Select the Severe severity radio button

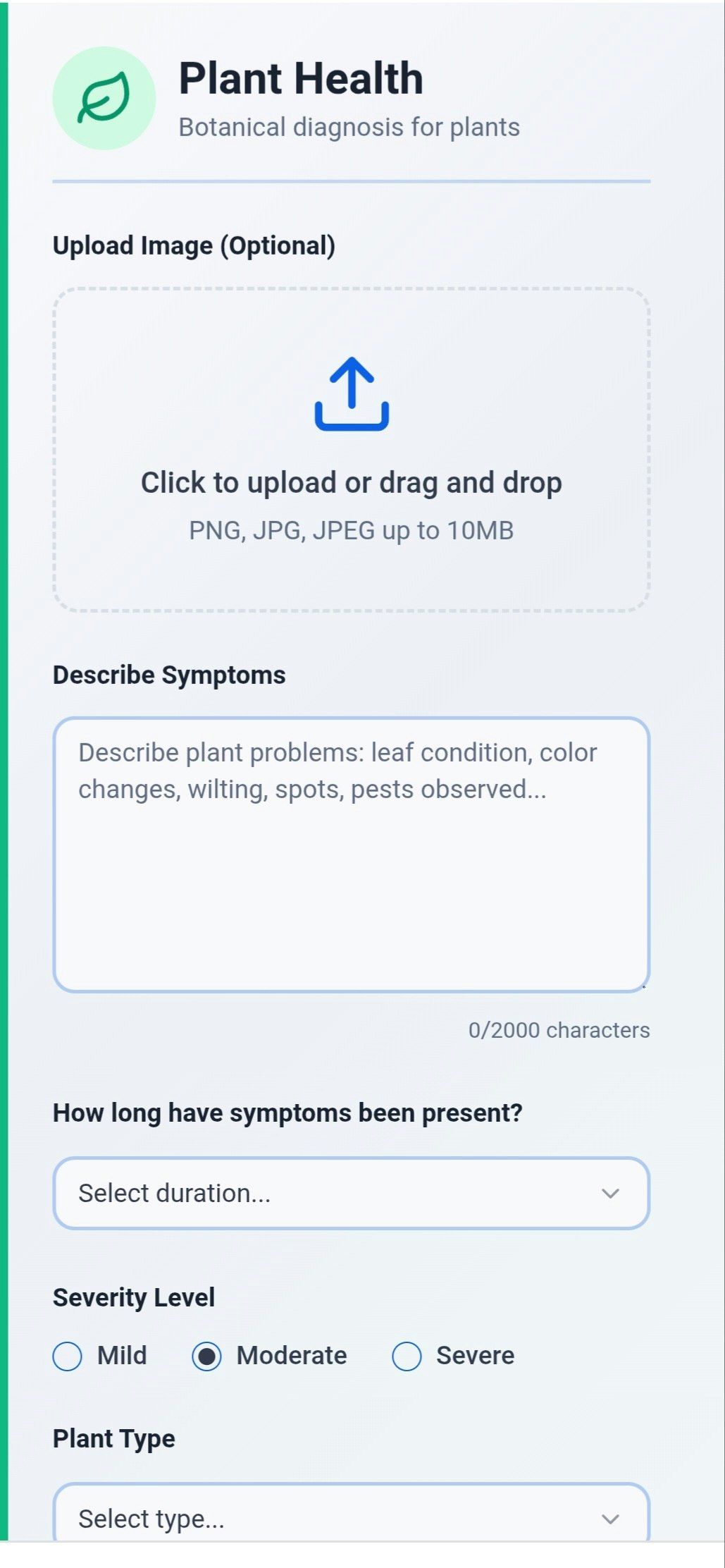(x=406, y=1356)
